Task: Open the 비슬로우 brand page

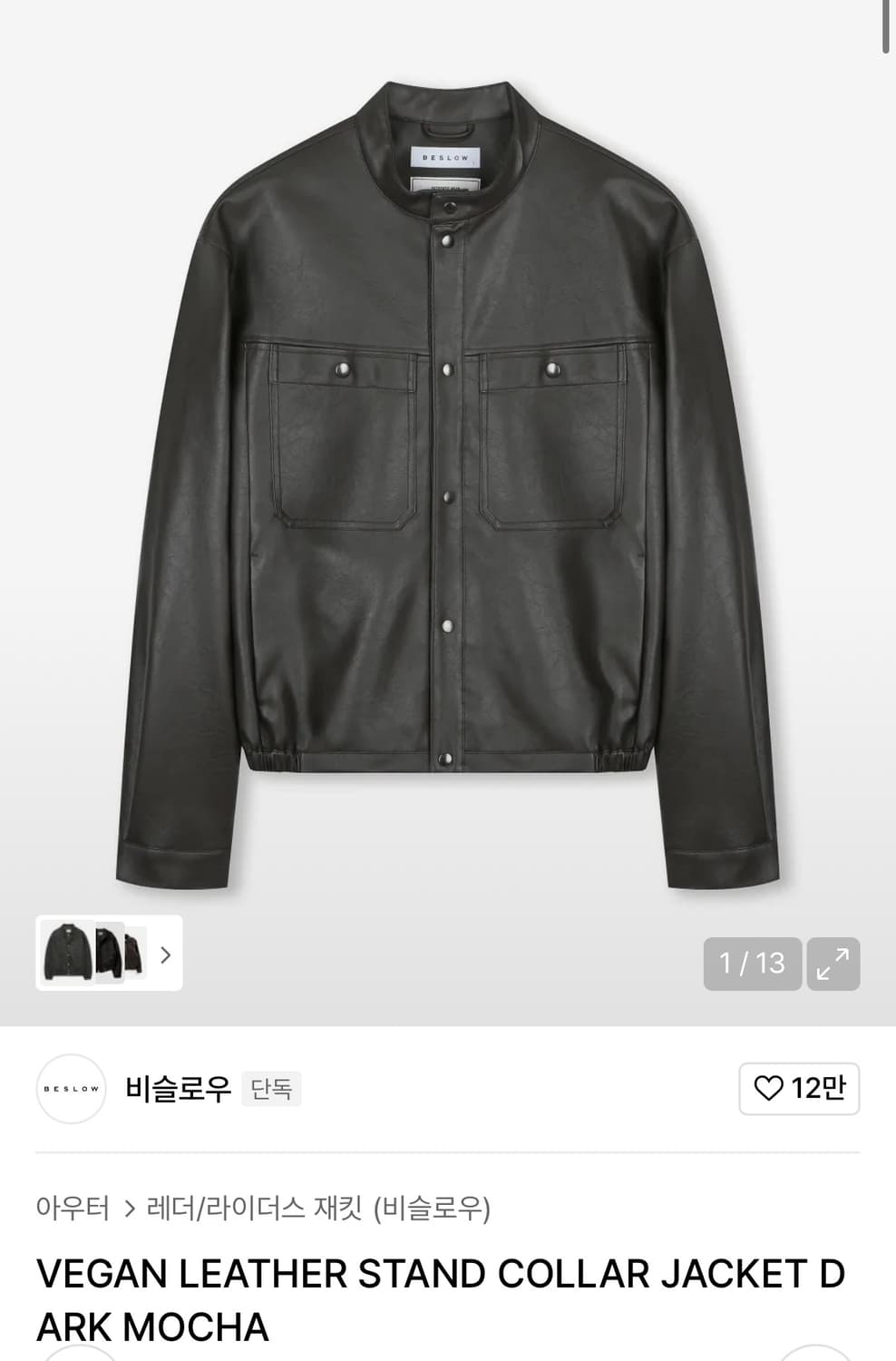Action: click(179, 1088)
